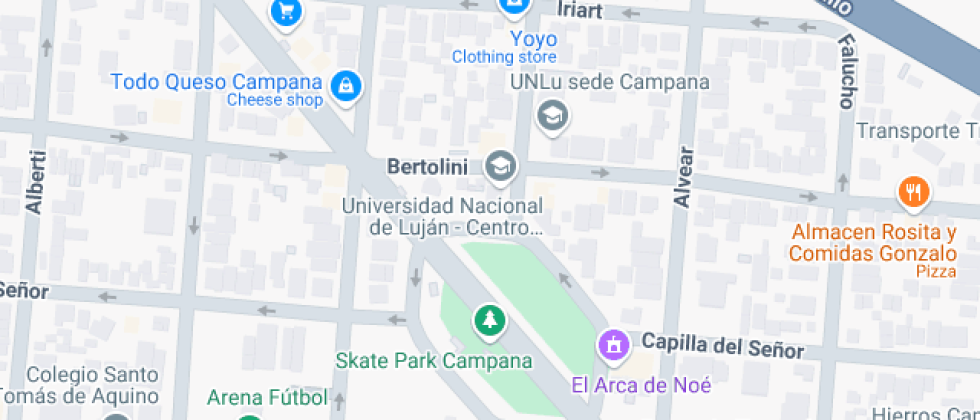
Task: Tap the UNLu sede Campana pin
Action: [552, 116]
